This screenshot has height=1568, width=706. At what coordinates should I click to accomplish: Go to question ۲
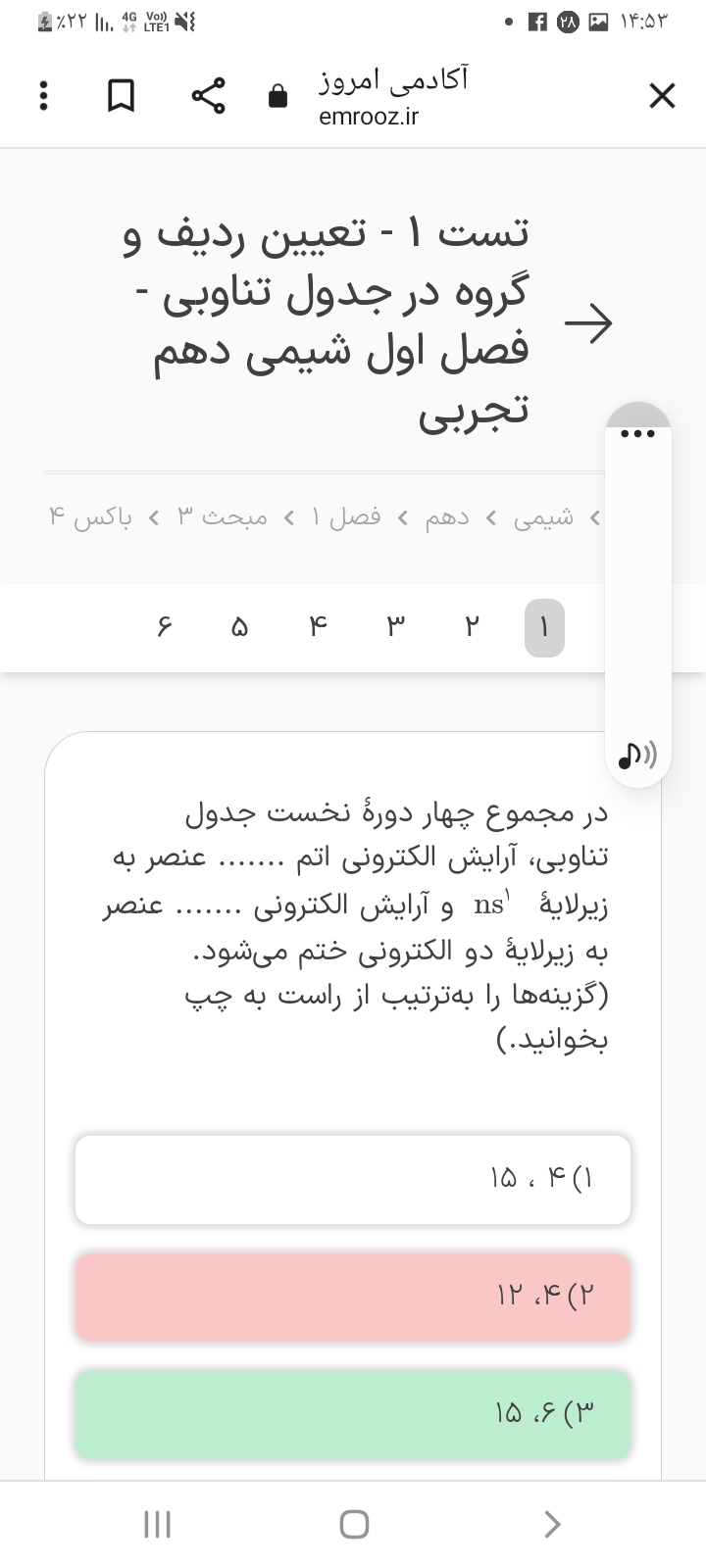click(x=472, y=627)
